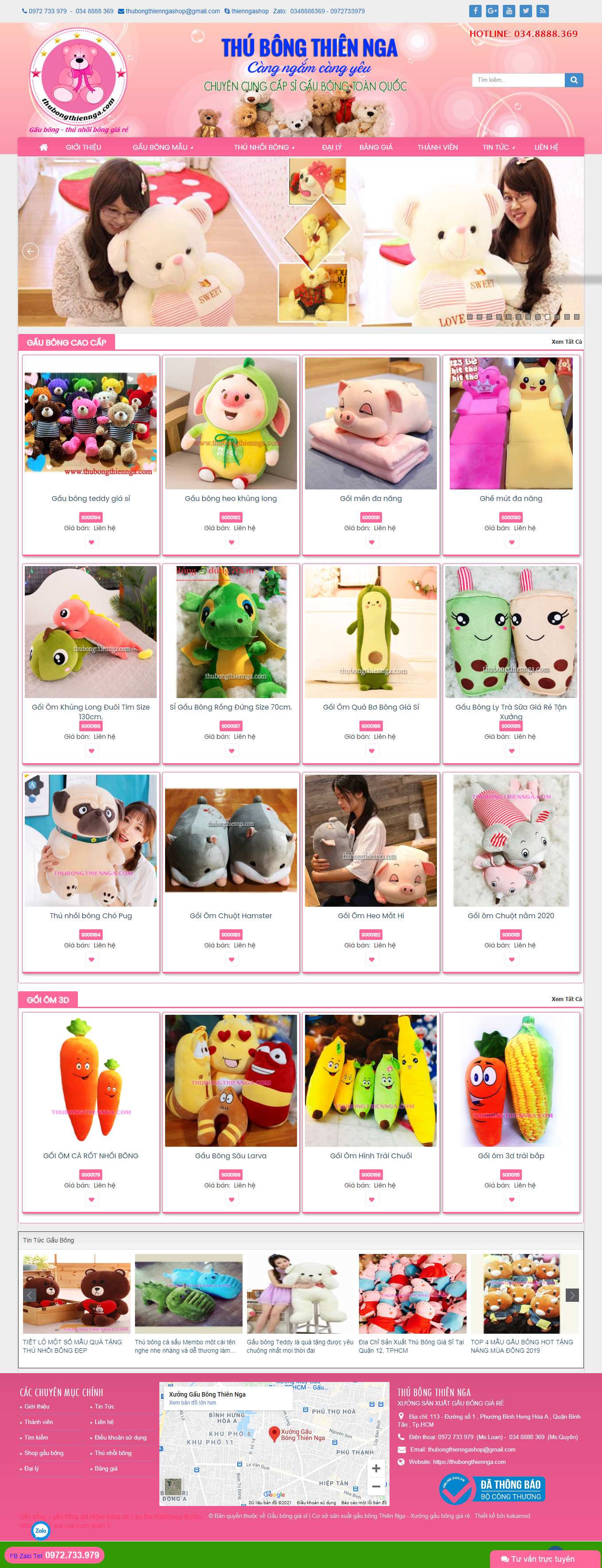
Task: Submit search with magnifier button
Action: pyautogui.click(x=573, y=80)
